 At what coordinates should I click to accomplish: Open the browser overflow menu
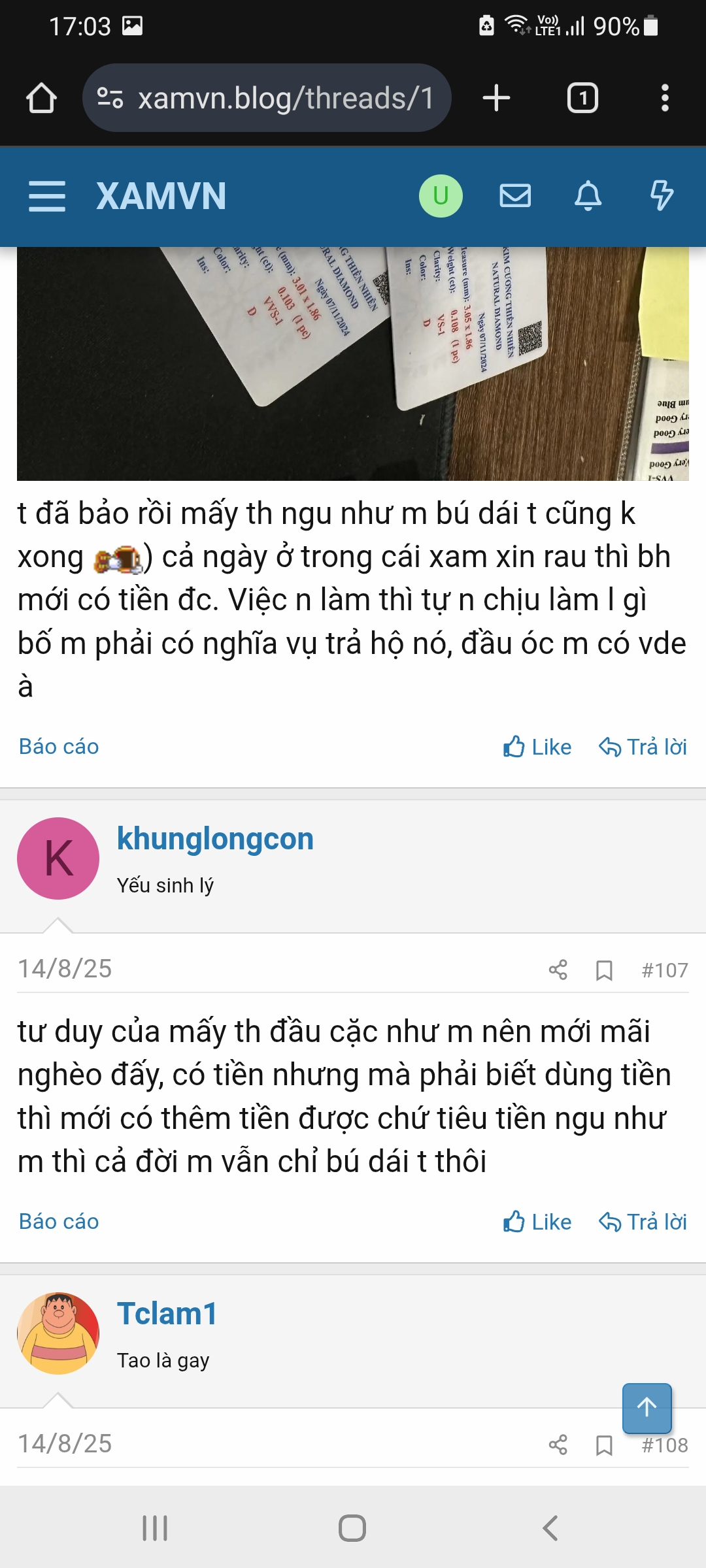(665, 98)
